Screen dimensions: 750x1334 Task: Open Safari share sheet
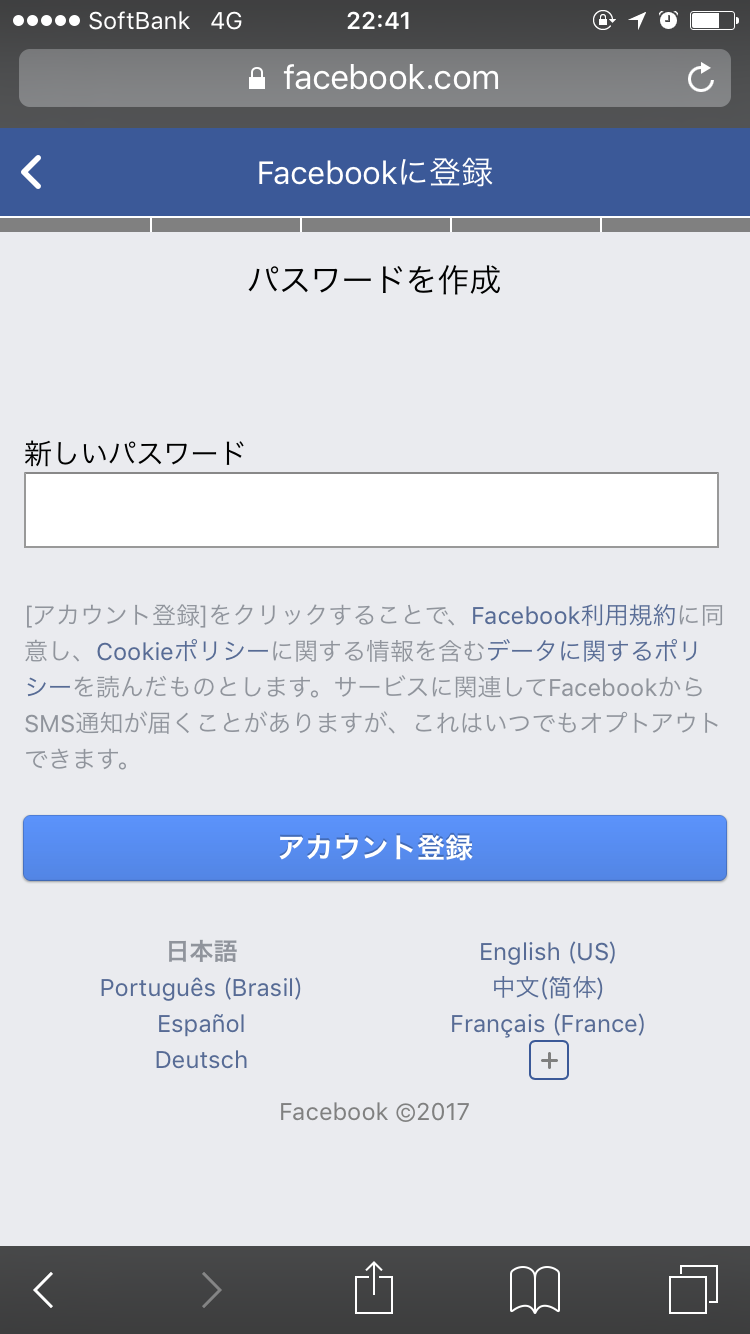coord(374,1288)
